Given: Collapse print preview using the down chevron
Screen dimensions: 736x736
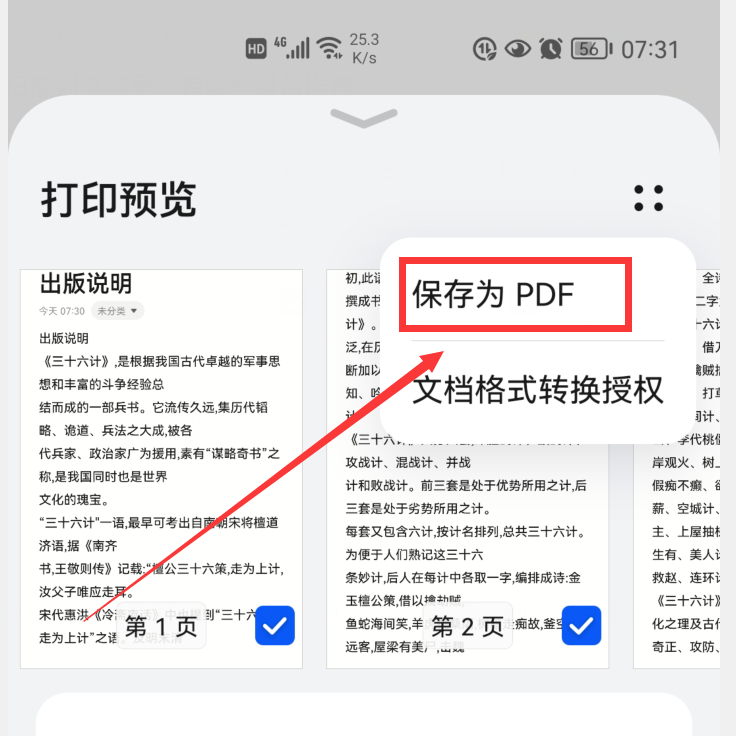Looking at the screenshot, I should point(364,120).
